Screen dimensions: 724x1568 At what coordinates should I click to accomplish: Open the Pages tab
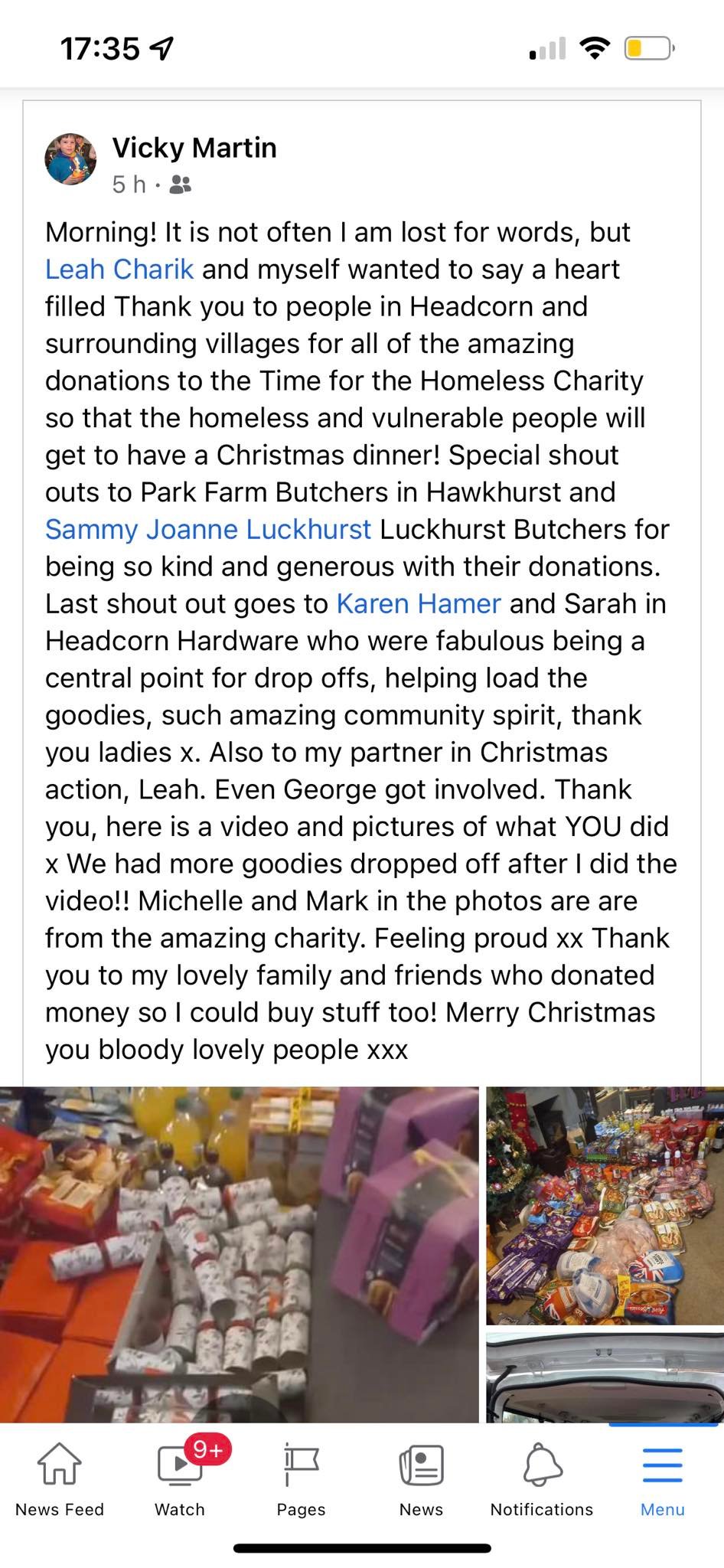[x=301, y=1479]
